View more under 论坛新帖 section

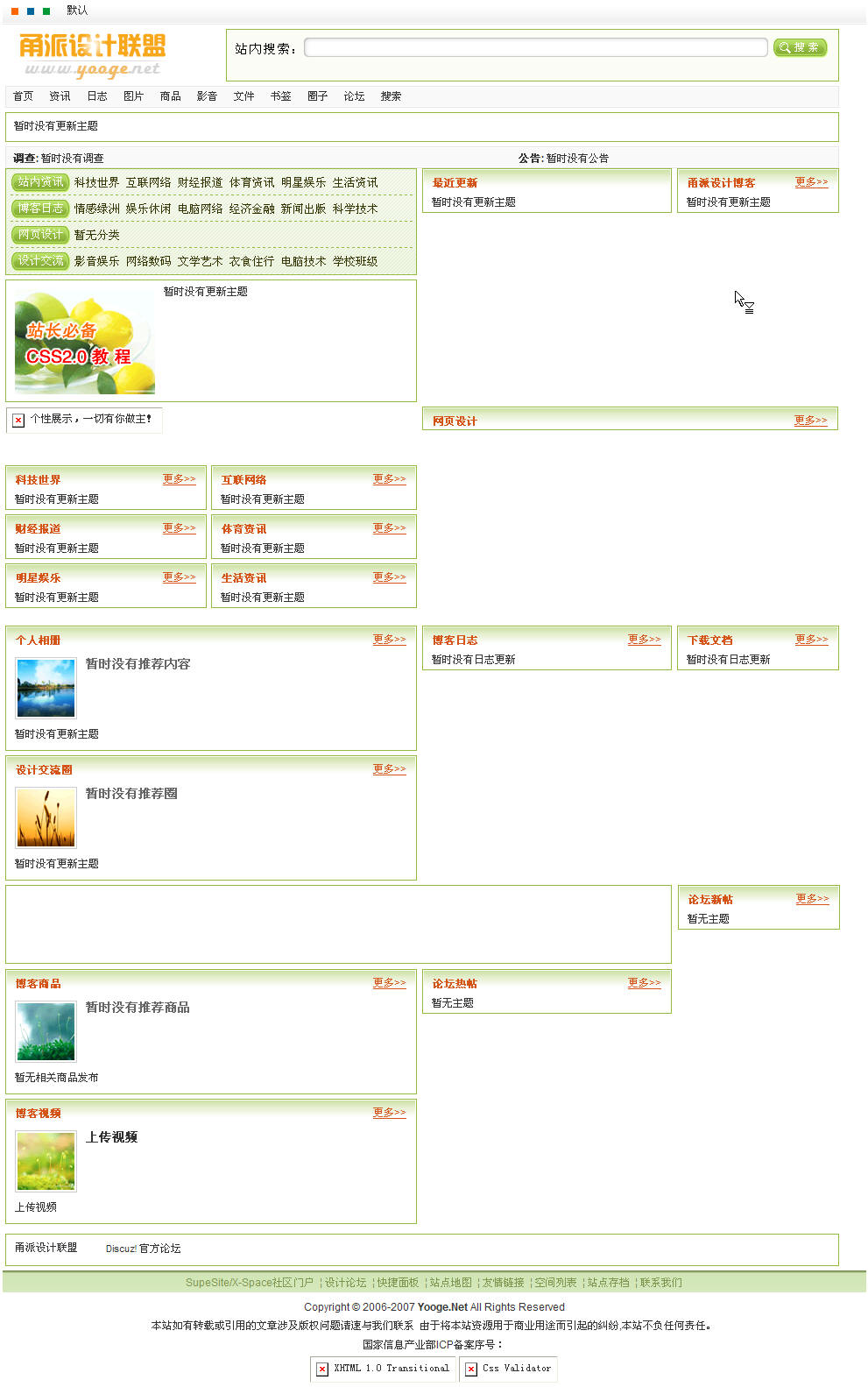[812, 899]
